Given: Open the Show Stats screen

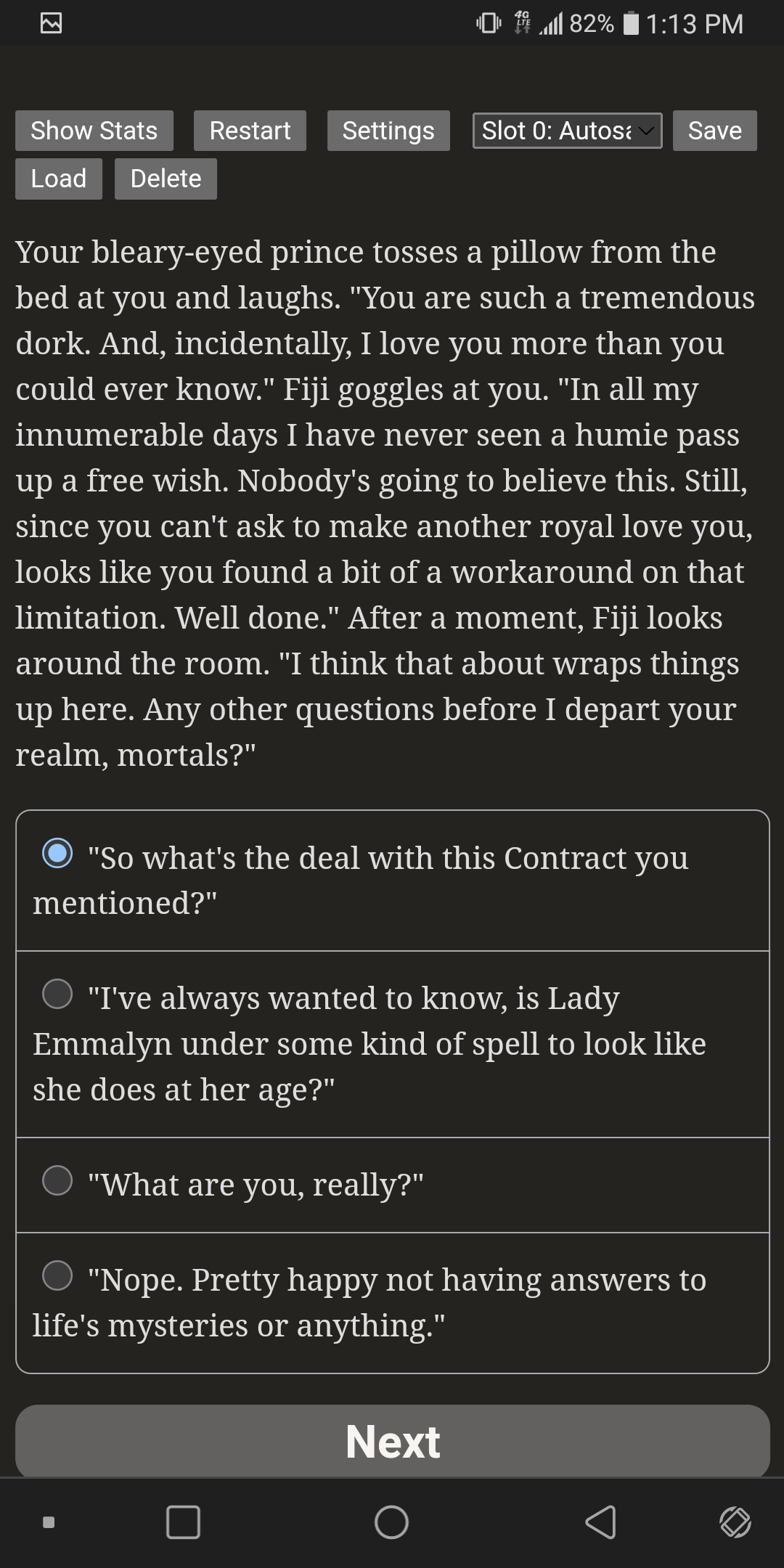Looking at the screenshot, I should pos(94,131).
